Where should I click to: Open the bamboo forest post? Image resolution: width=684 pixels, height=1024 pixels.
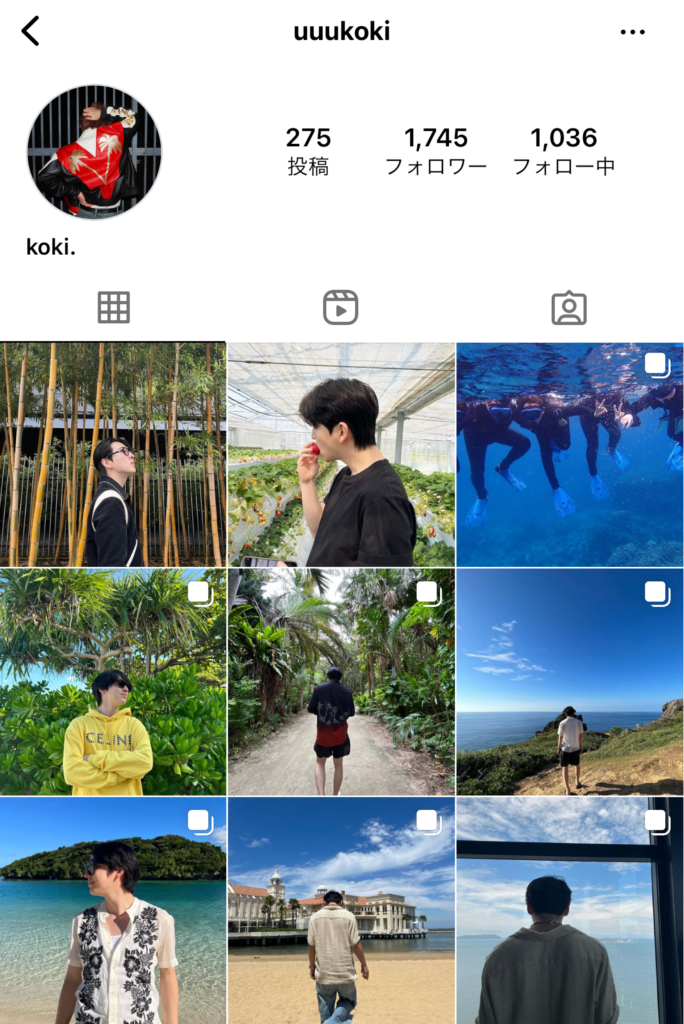coord(113,455)
